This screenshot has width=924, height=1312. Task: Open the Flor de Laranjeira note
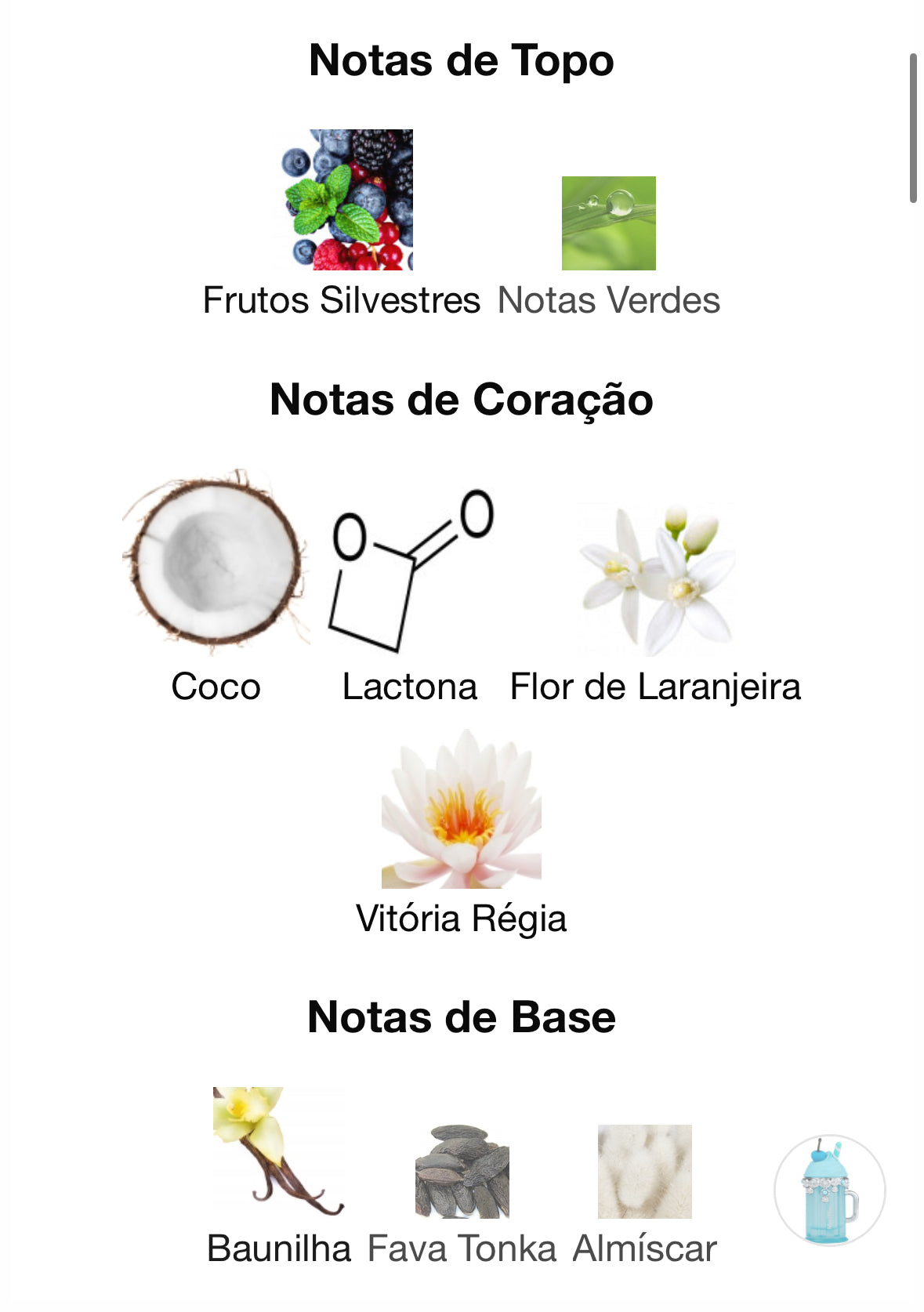point(656,580)
